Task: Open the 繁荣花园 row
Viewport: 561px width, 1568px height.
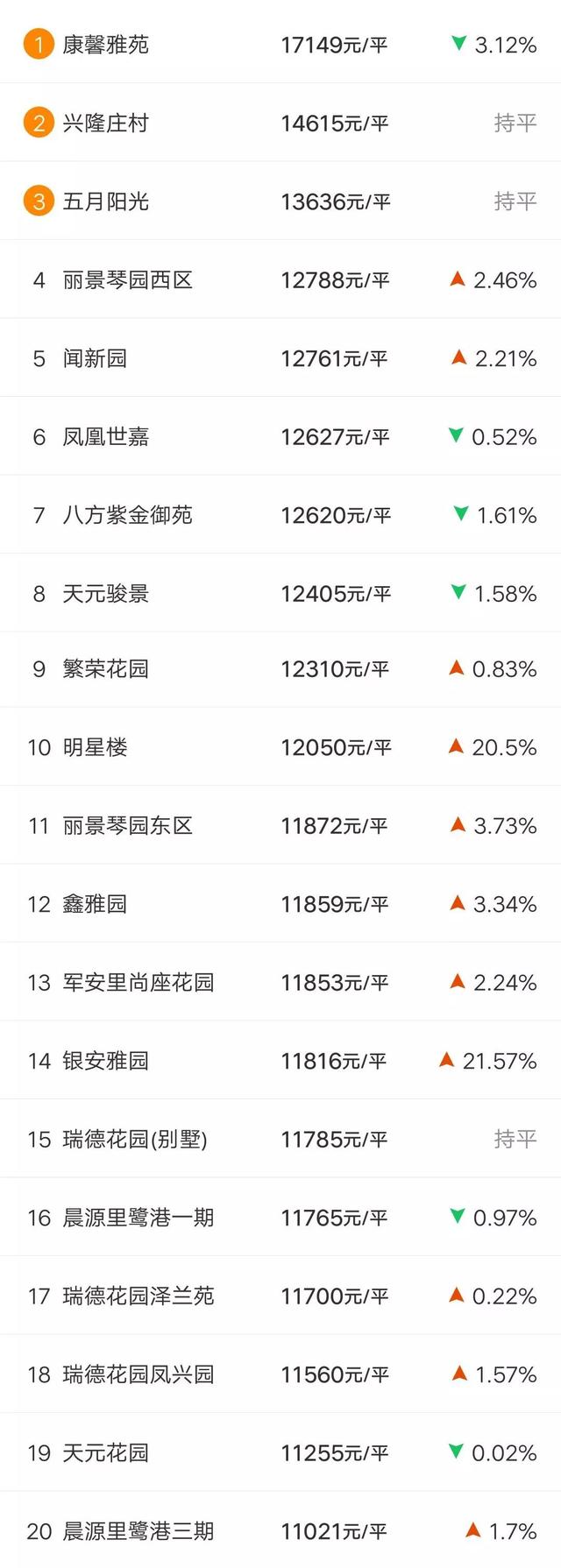Action: pos(280,669)
